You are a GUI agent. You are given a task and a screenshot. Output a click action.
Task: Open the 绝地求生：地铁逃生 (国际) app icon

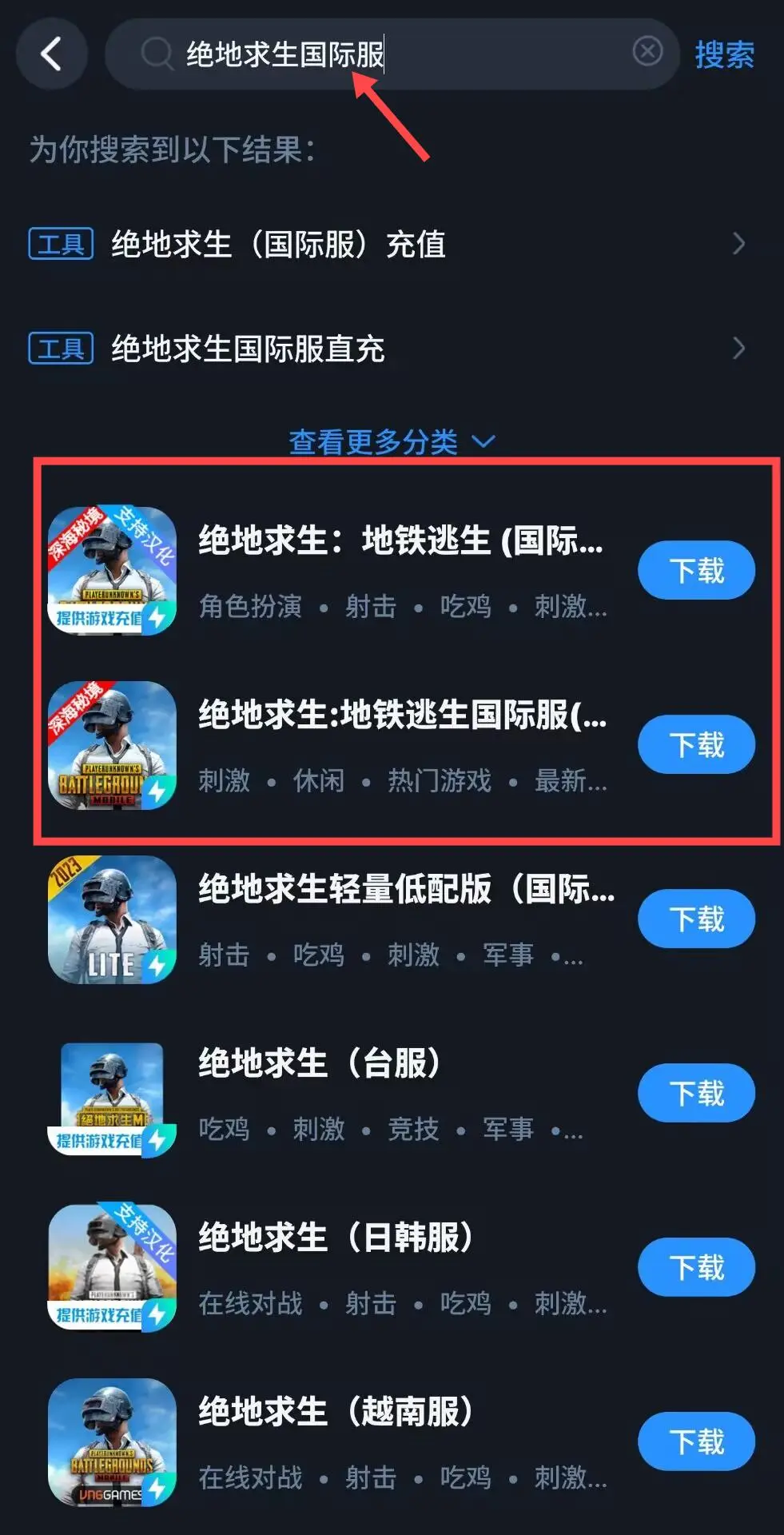111,569
